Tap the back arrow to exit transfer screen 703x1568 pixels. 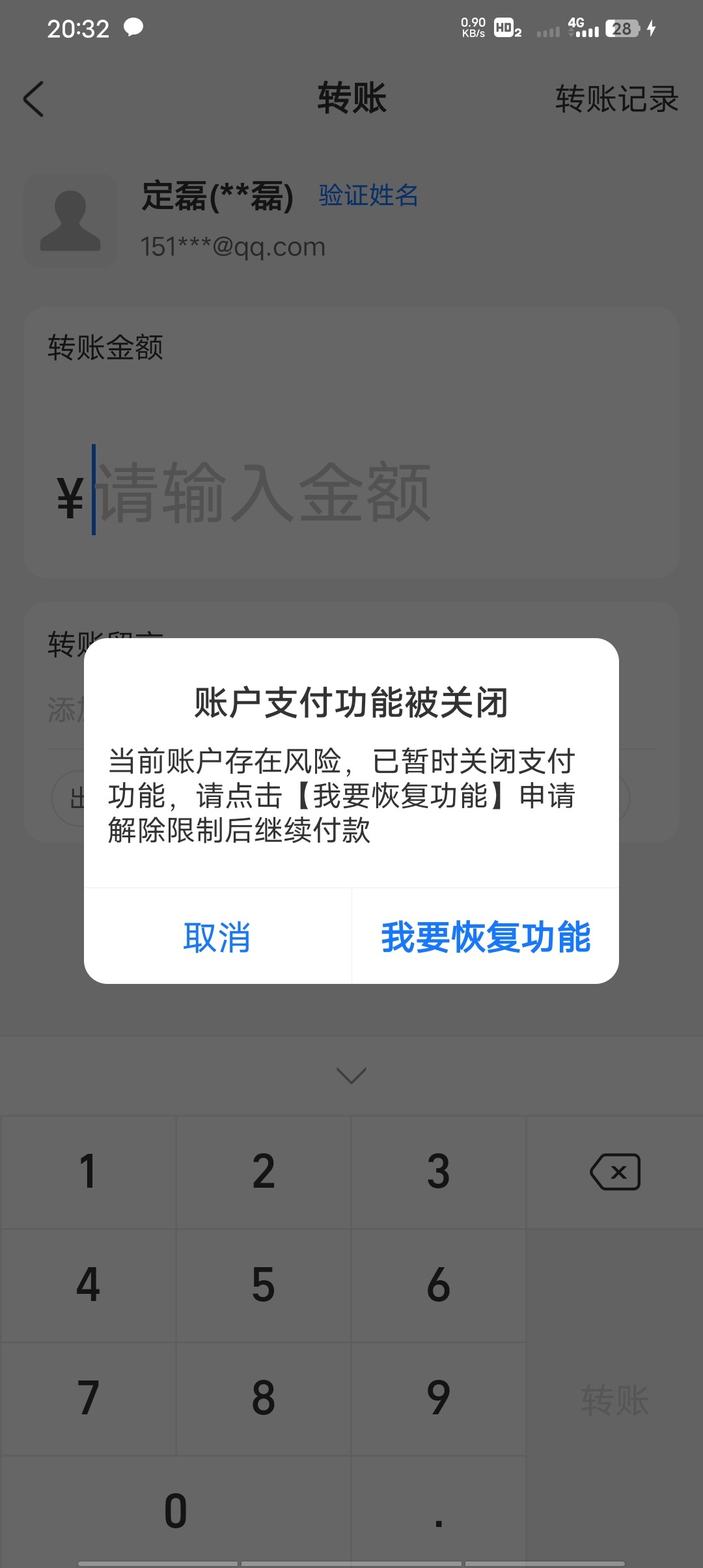point(34,99)
